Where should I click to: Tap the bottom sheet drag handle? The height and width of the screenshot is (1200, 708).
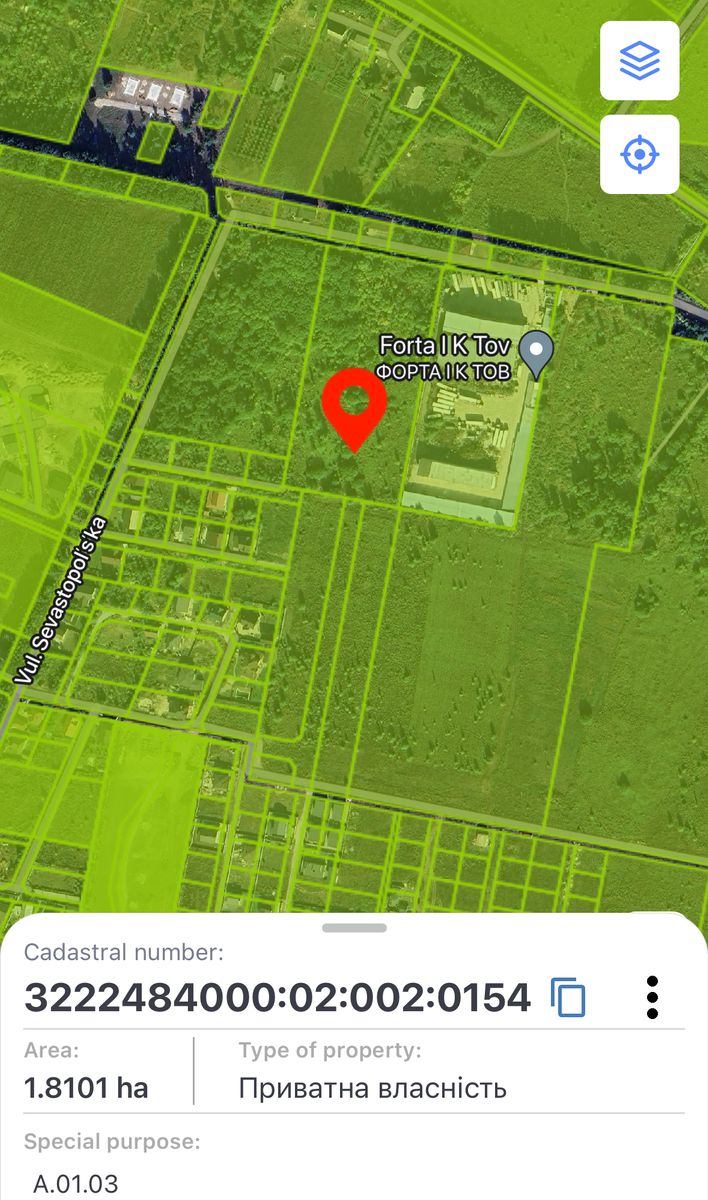(x=354, y=928)
